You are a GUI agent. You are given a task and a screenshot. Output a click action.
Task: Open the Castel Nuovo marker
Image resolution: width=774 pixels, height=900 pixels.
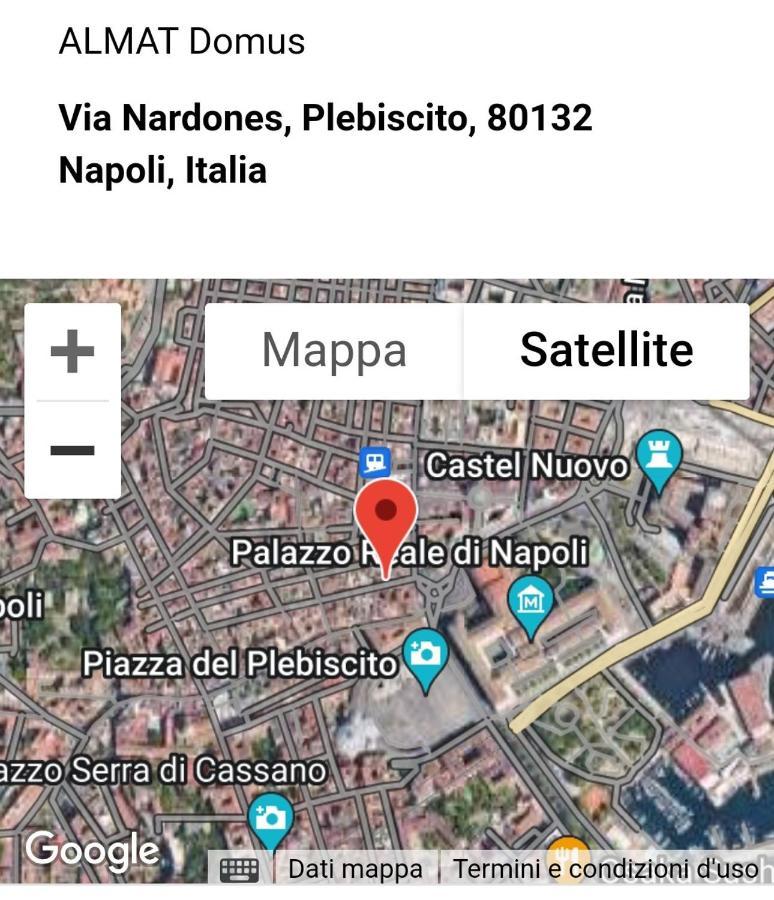(659, 456)
